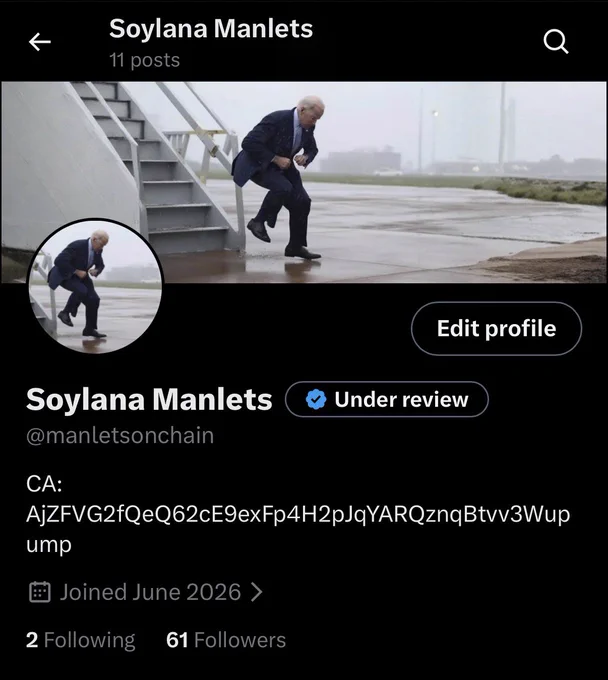The width and height of the screenshot is (608, 680).
Task: Open the Joined June 2026 details
Action: point(146,592)
